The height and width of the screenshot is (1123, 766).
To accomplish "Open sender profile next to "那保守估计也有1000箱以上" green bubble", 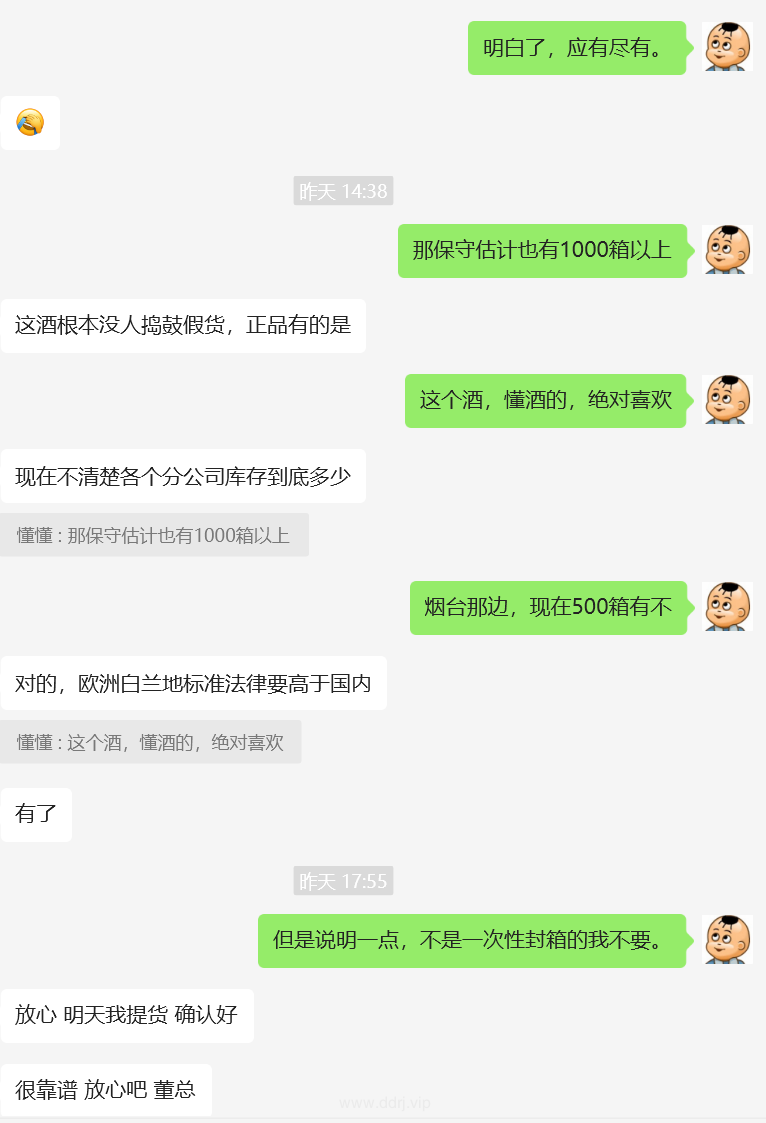I will 728,250.
